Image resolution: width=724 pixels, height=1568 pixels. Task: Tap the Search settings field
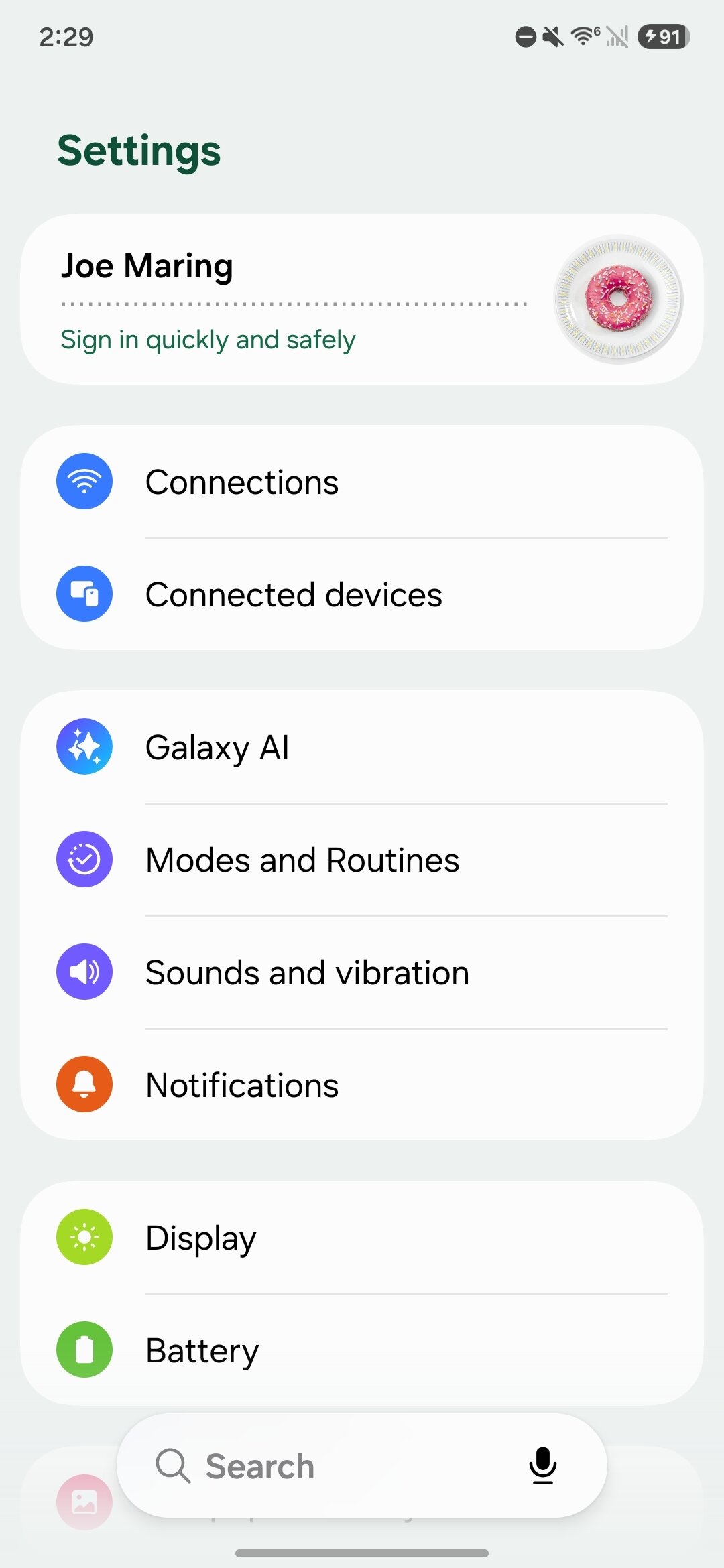tap(322, 1466)
